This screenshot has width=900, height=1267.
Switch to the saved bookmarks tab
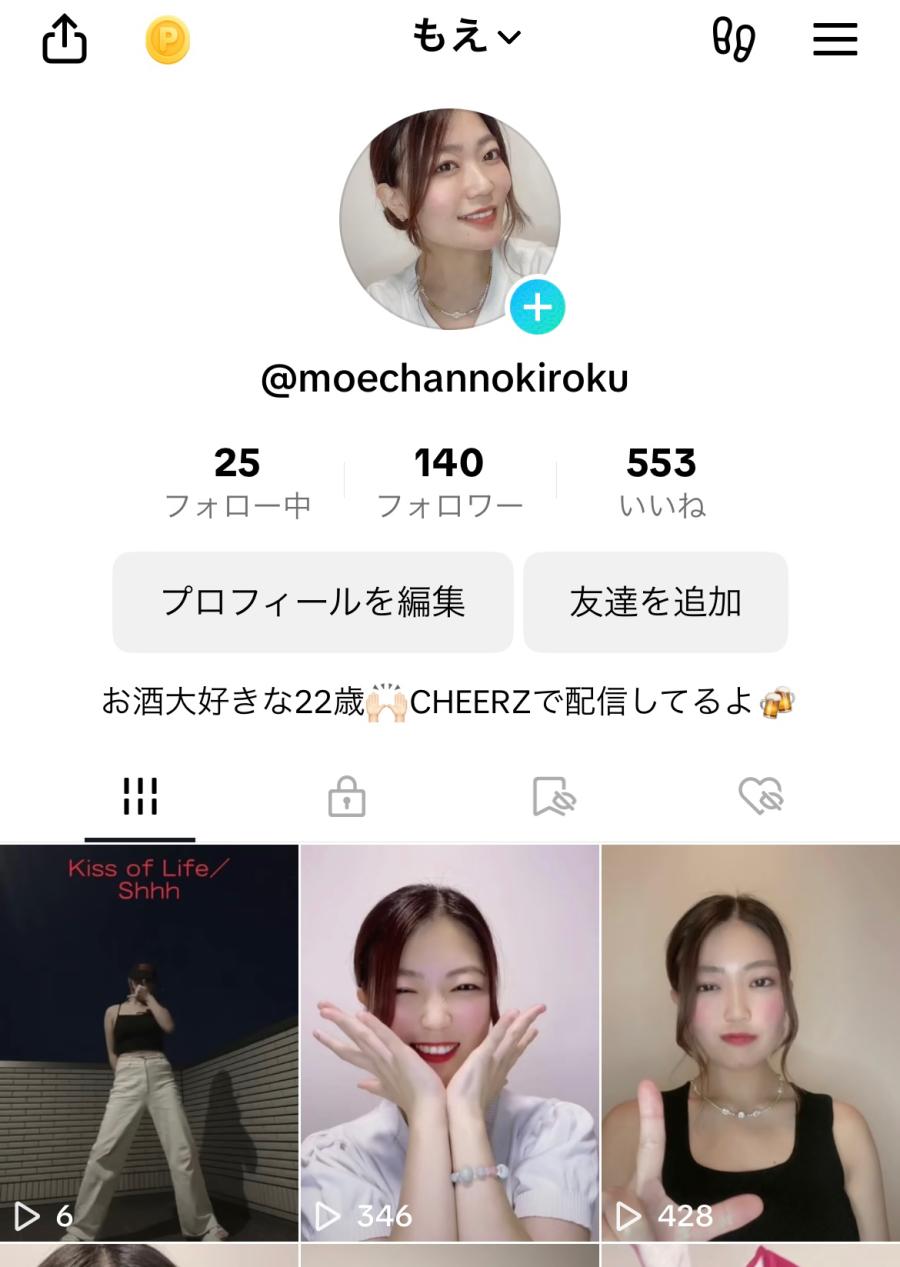553,797
